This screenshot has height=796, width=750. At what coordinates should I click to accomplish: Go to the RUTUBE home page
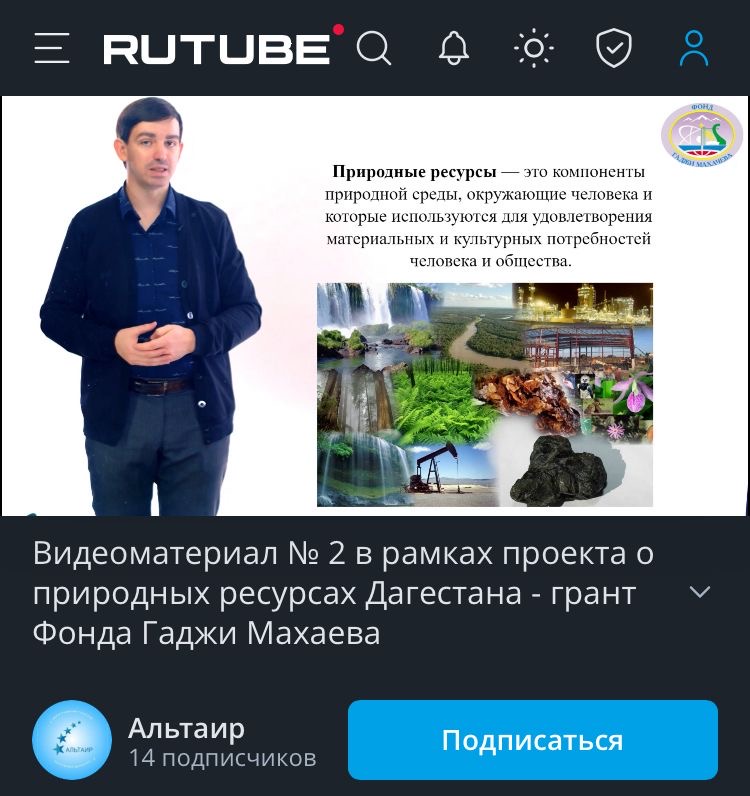(217, 48)
